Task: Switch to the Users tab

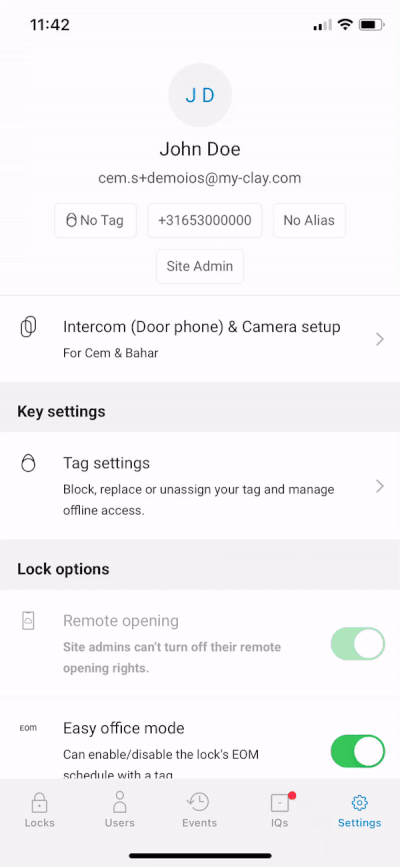Action: [x=120, y=809]
